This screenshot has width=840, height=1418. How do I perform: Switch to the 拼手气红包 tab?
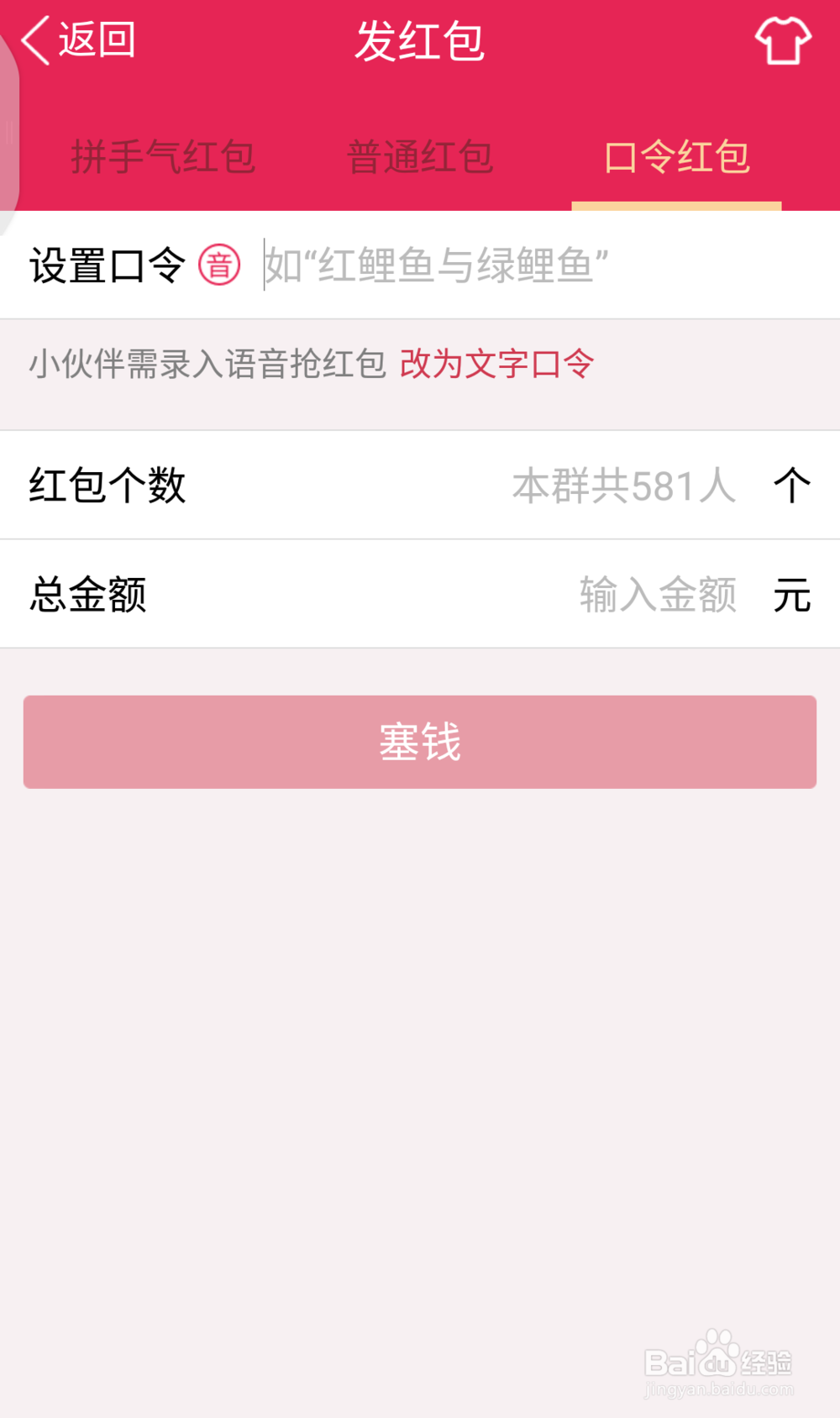point(164,158)
